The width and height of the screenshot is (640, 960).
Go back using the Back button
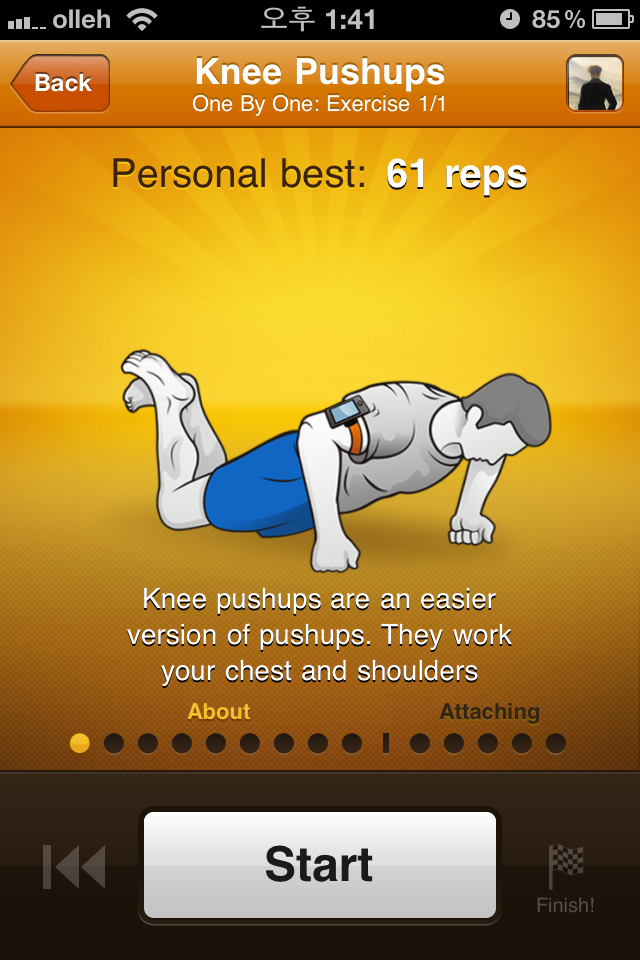(60, 83)
